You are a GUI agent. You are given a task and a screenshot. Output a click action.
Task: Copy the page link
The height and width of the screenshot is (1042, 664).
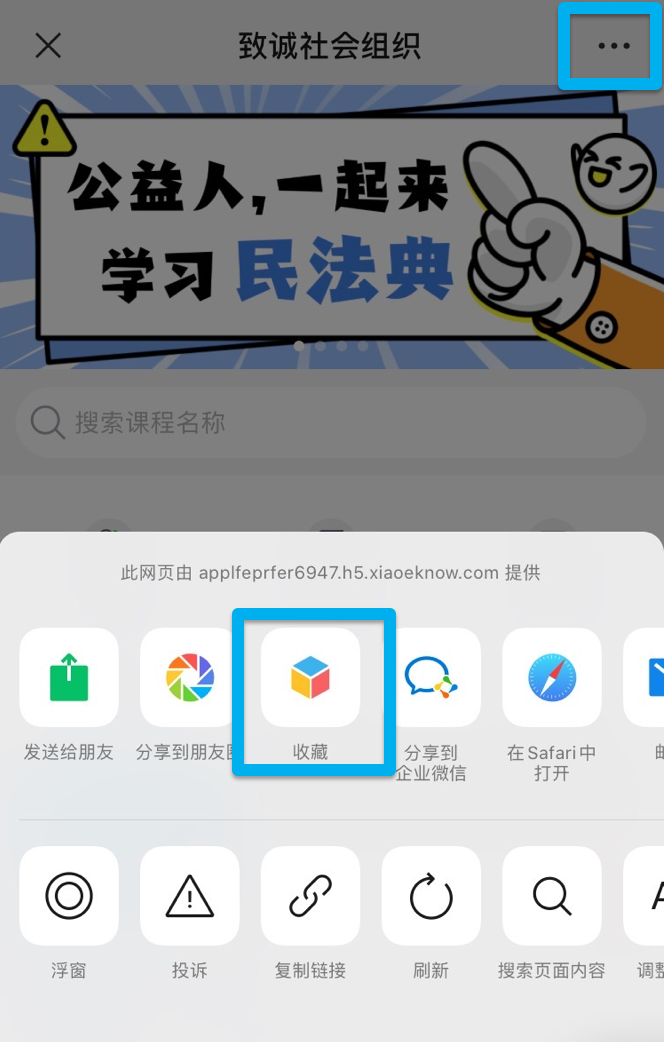(311, 896)
